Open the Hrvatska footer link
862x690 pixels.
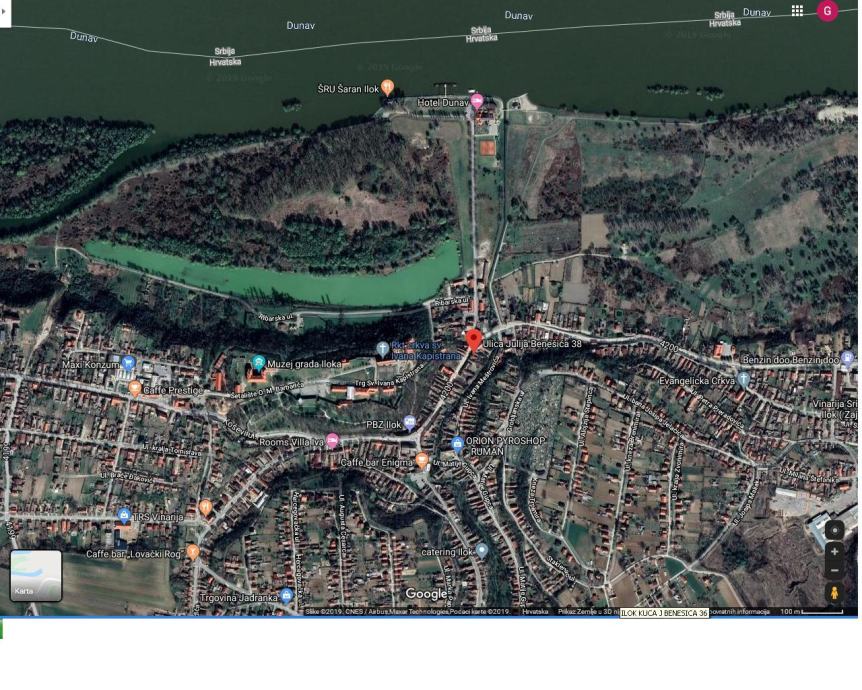pyautogui.click(x=534, y=611)
